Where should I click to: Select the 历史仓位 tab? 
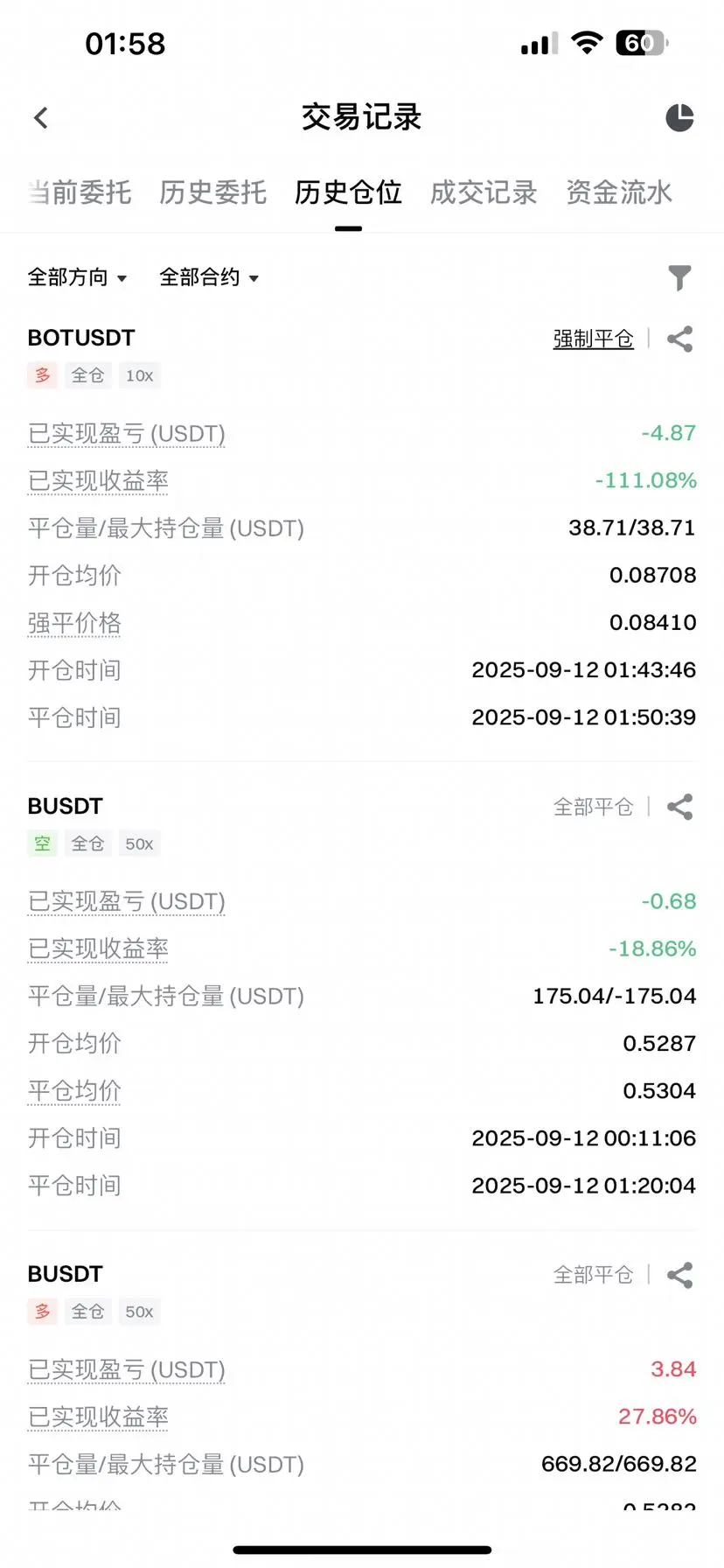pyautogui.click(x=348, y=192)
